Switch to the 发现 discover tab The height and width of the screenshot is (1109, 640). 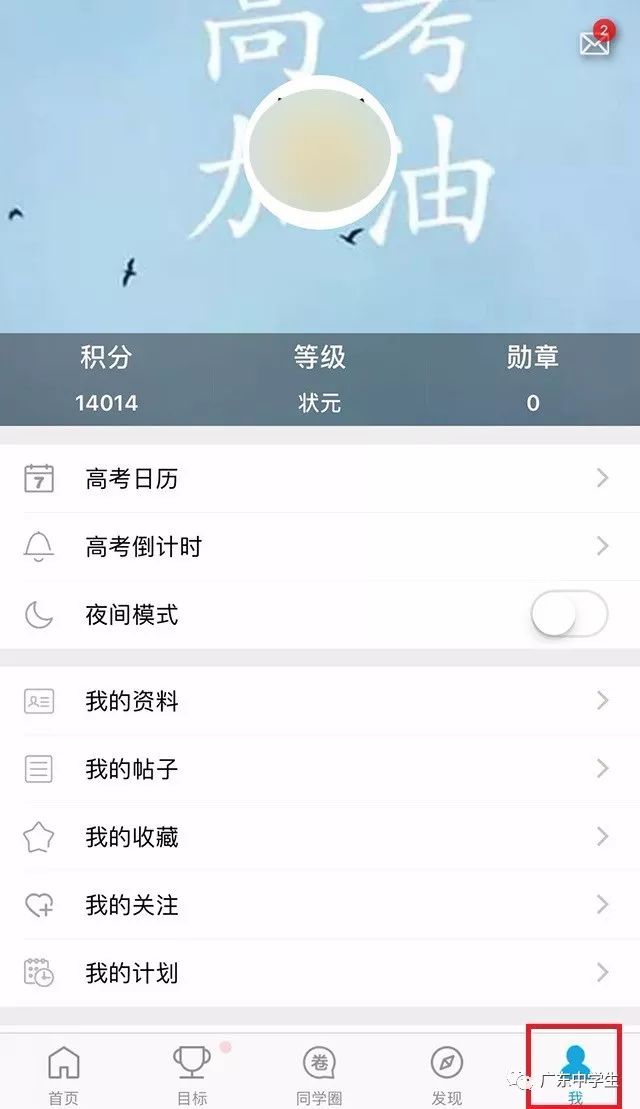(447, 1074)
